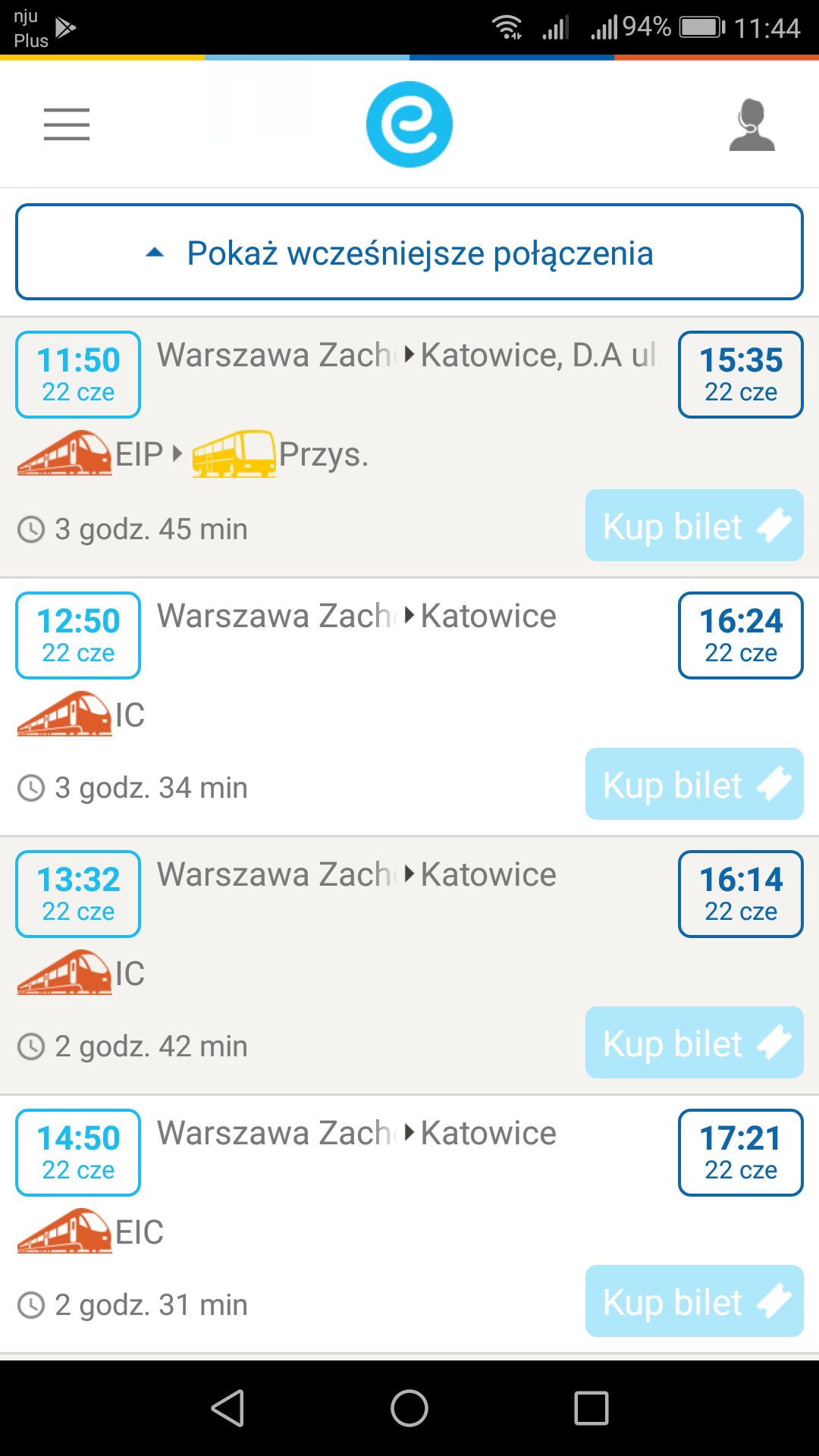View the 12:50 IC connection to Katowice

pyautogui.click(x=409, y=707)
